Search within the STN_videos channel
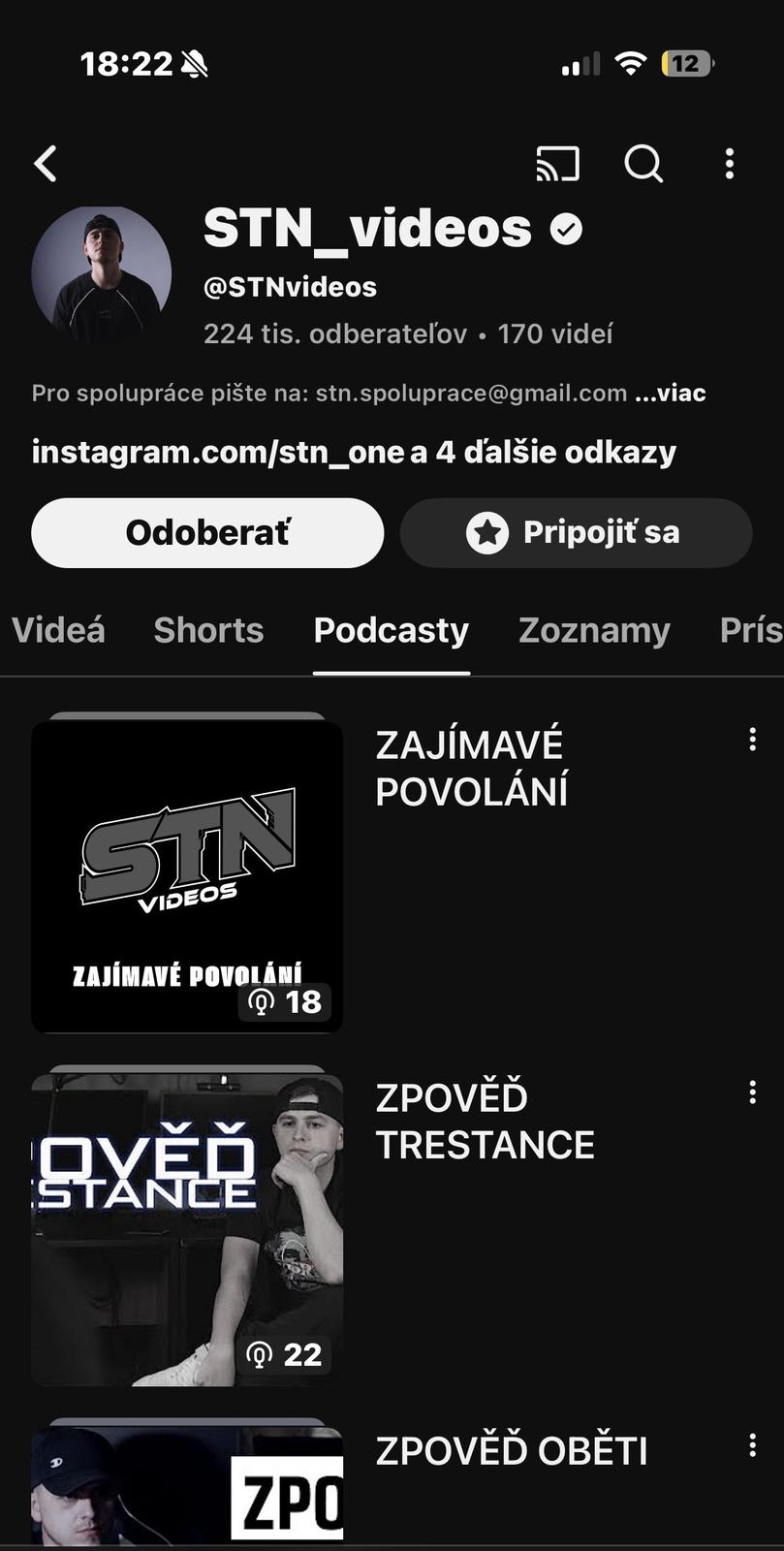The width and height of the screenshot is (784, 1551). pyautogui.click(x=643, y=164)
